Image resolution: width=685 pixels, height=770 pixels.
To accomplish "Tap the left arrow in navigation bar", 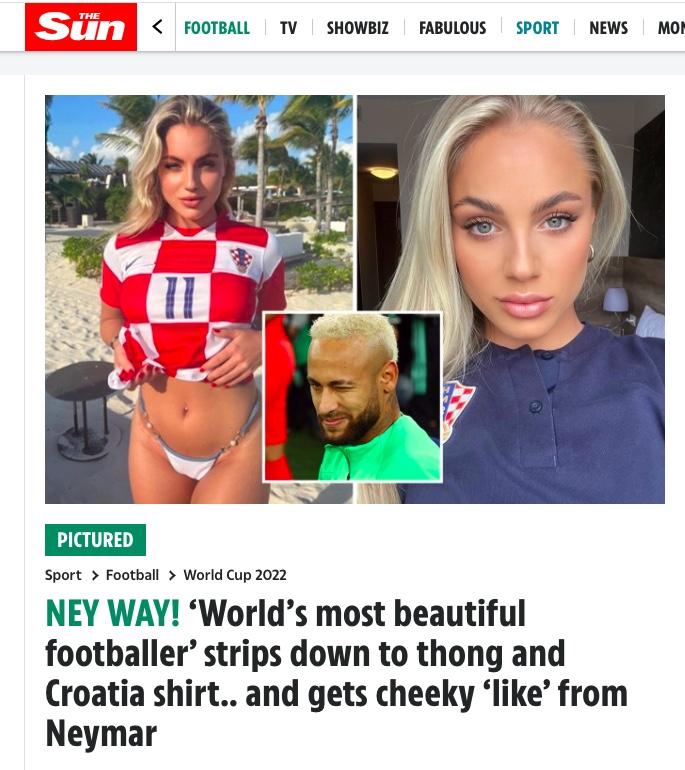I will point(157,27).
